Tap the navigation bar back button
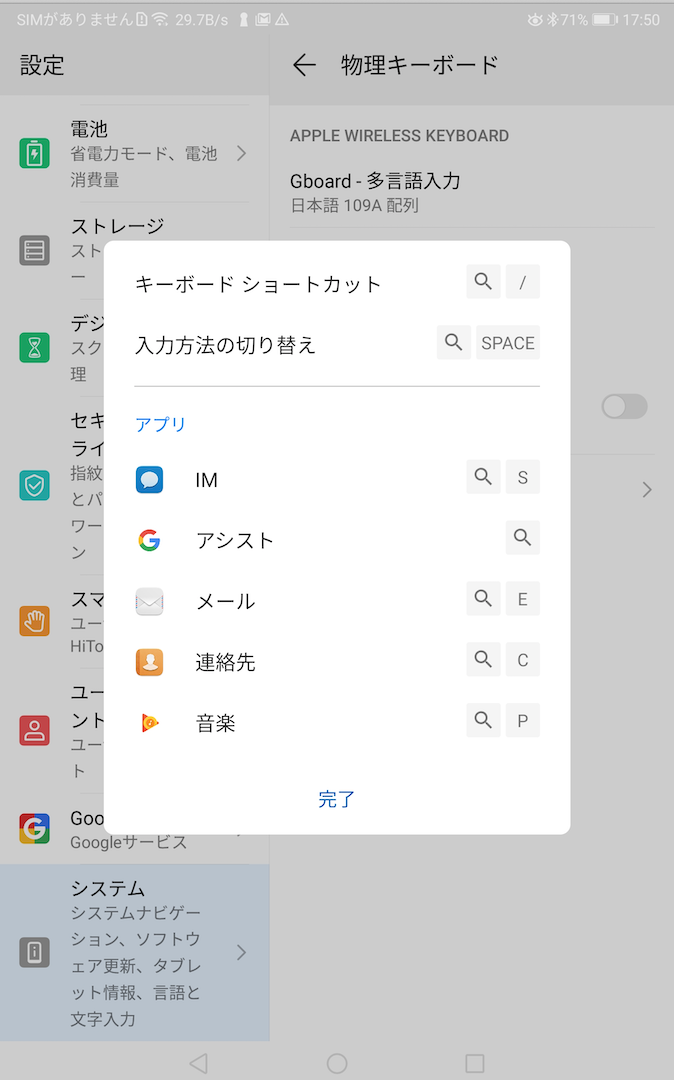674x1080 pixels. [199, 1063]
